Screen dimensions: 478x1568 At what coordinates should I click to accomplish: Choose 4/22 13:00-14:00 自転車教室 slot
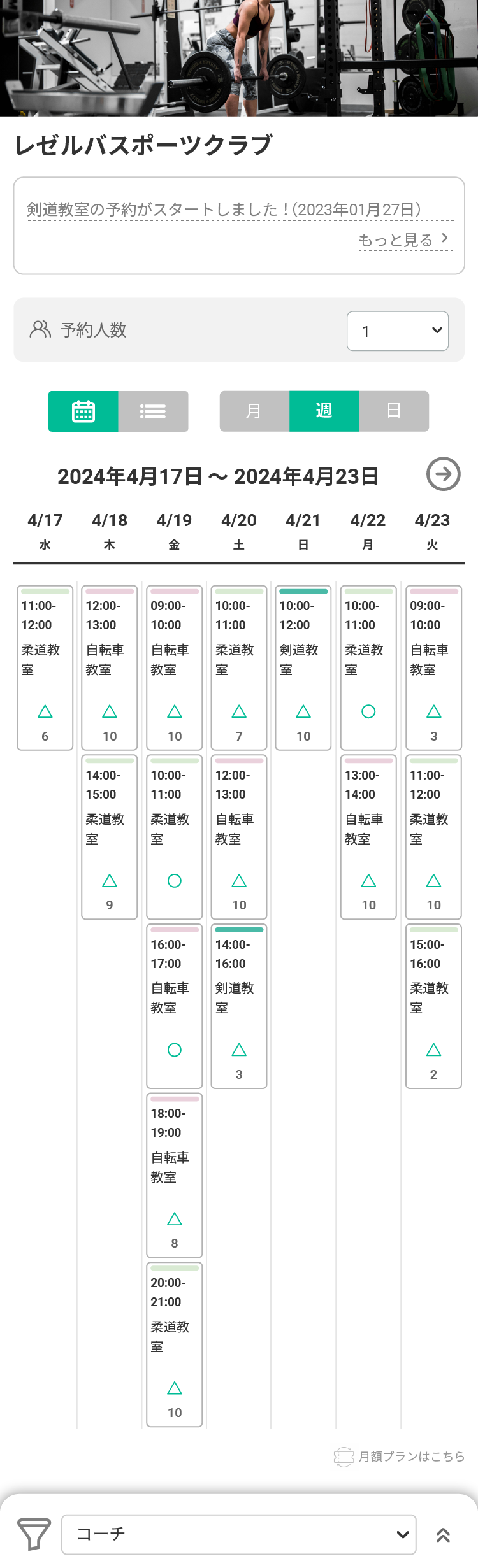368,837
